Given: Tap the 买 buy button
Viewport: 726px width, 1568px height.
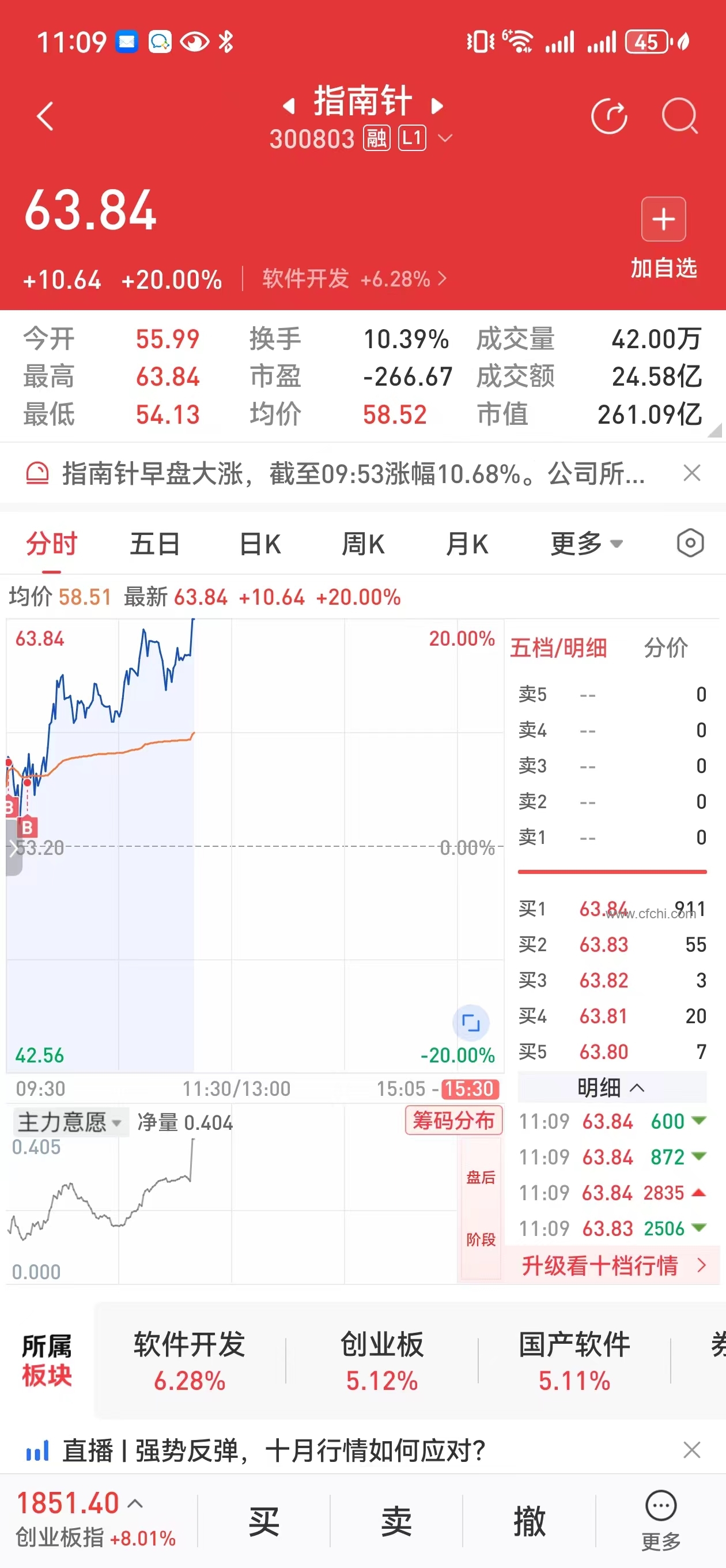Looking at the screenshot, I should point(263,1521).
